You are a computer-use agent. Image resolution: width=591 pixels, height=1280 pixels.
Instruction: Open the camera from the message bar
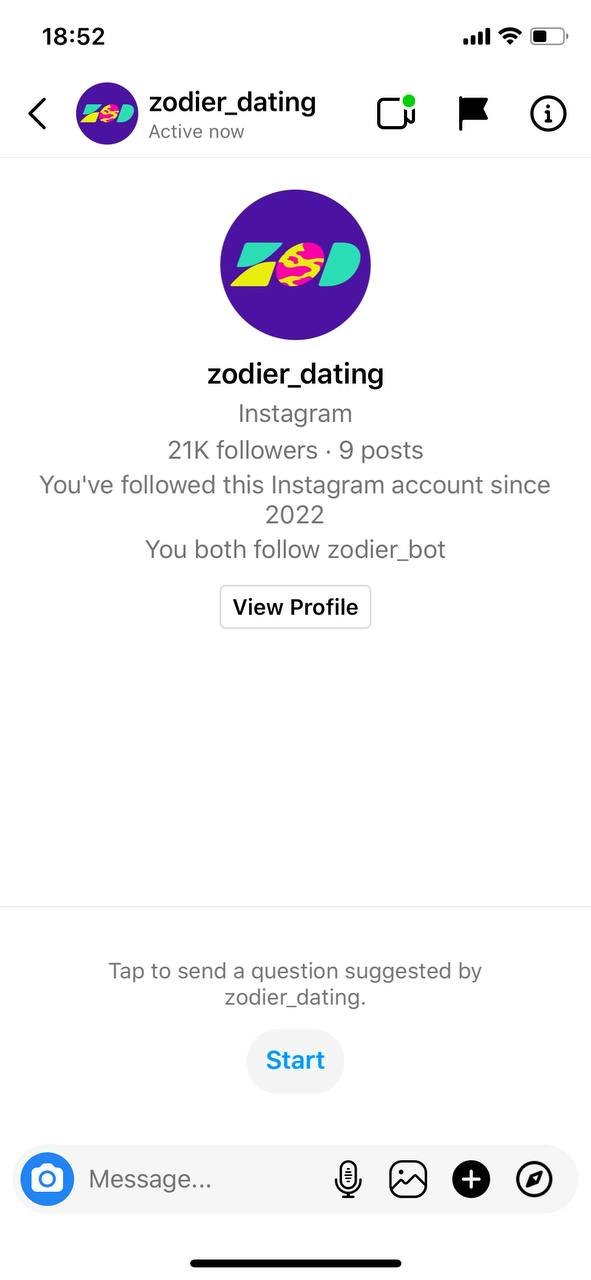[x=47, y=1180]
